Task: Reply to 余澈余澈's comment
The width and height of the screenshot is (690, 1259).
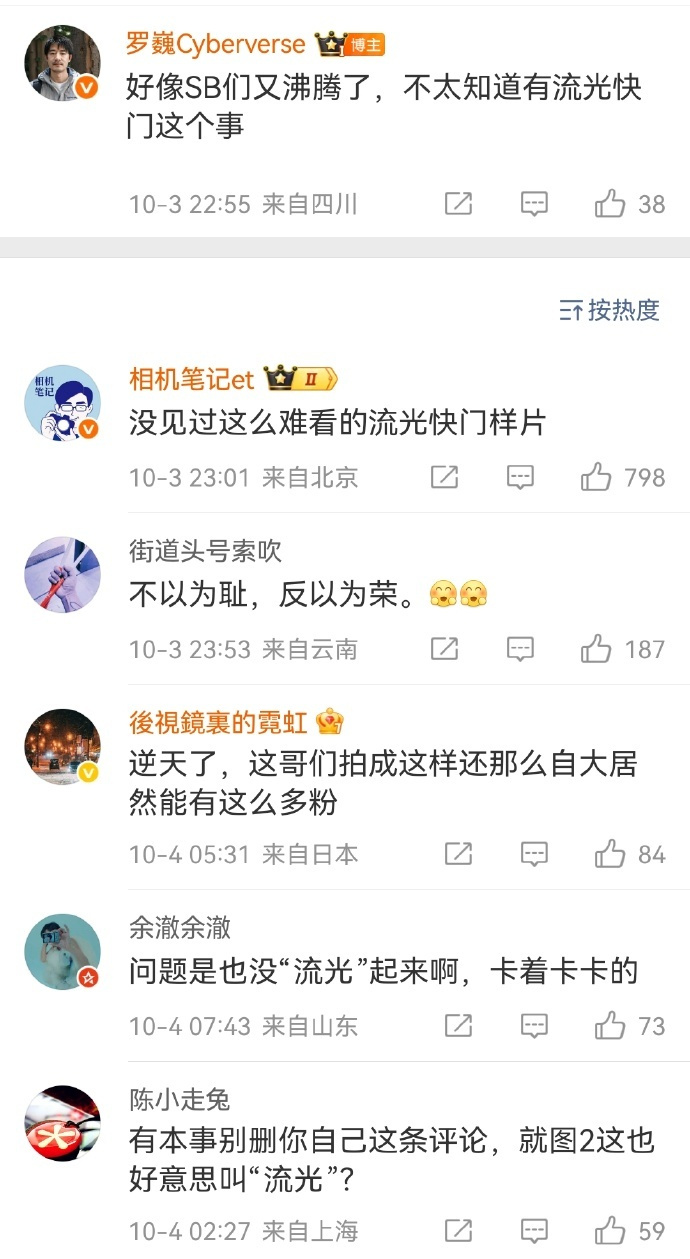Action: [535, 1025]
